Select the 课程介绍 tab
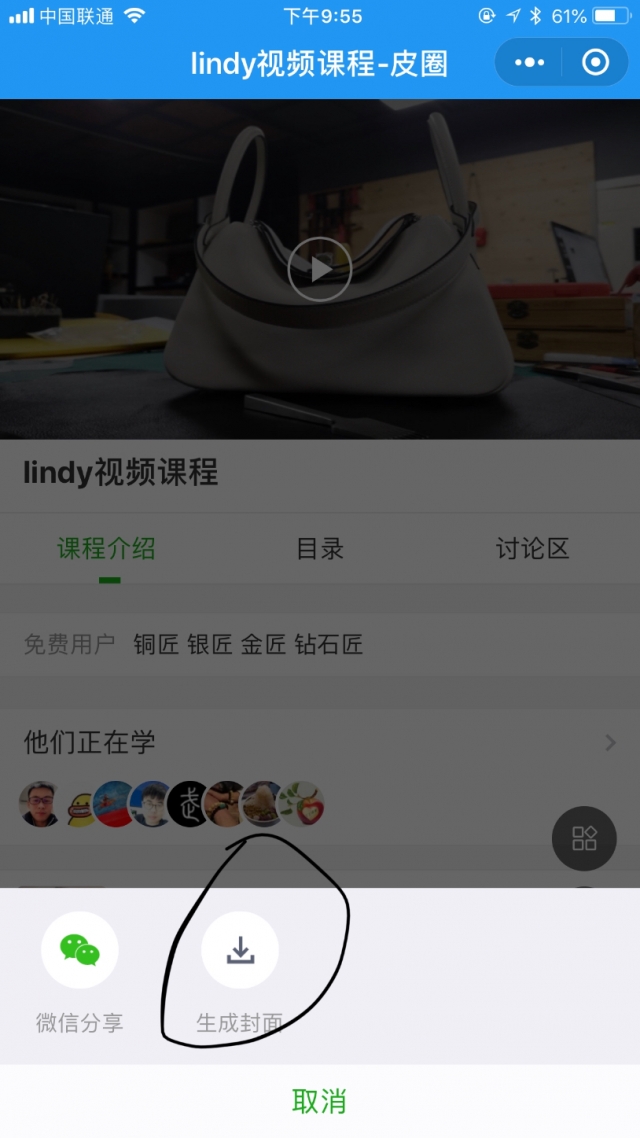This screenshot has width=640, height=1138. (x=106, y=549)
